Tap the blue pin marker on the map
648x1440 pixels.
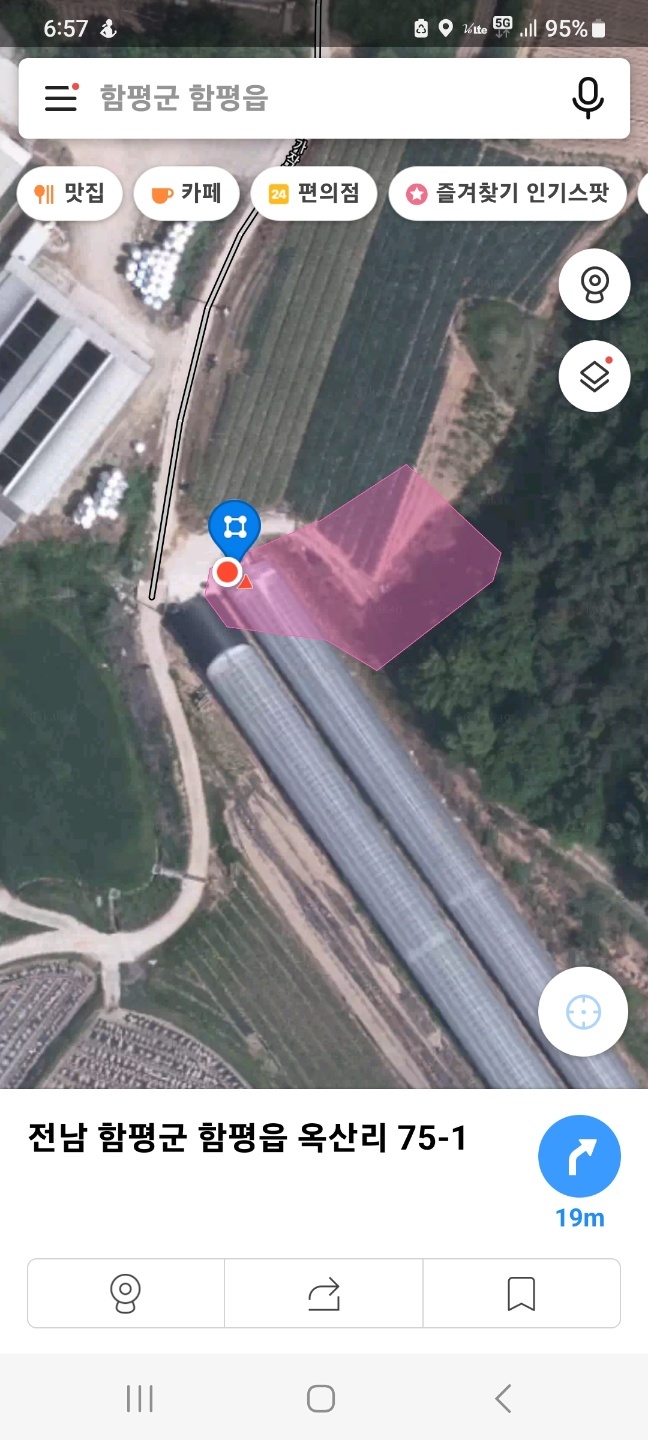pos(234,529)
